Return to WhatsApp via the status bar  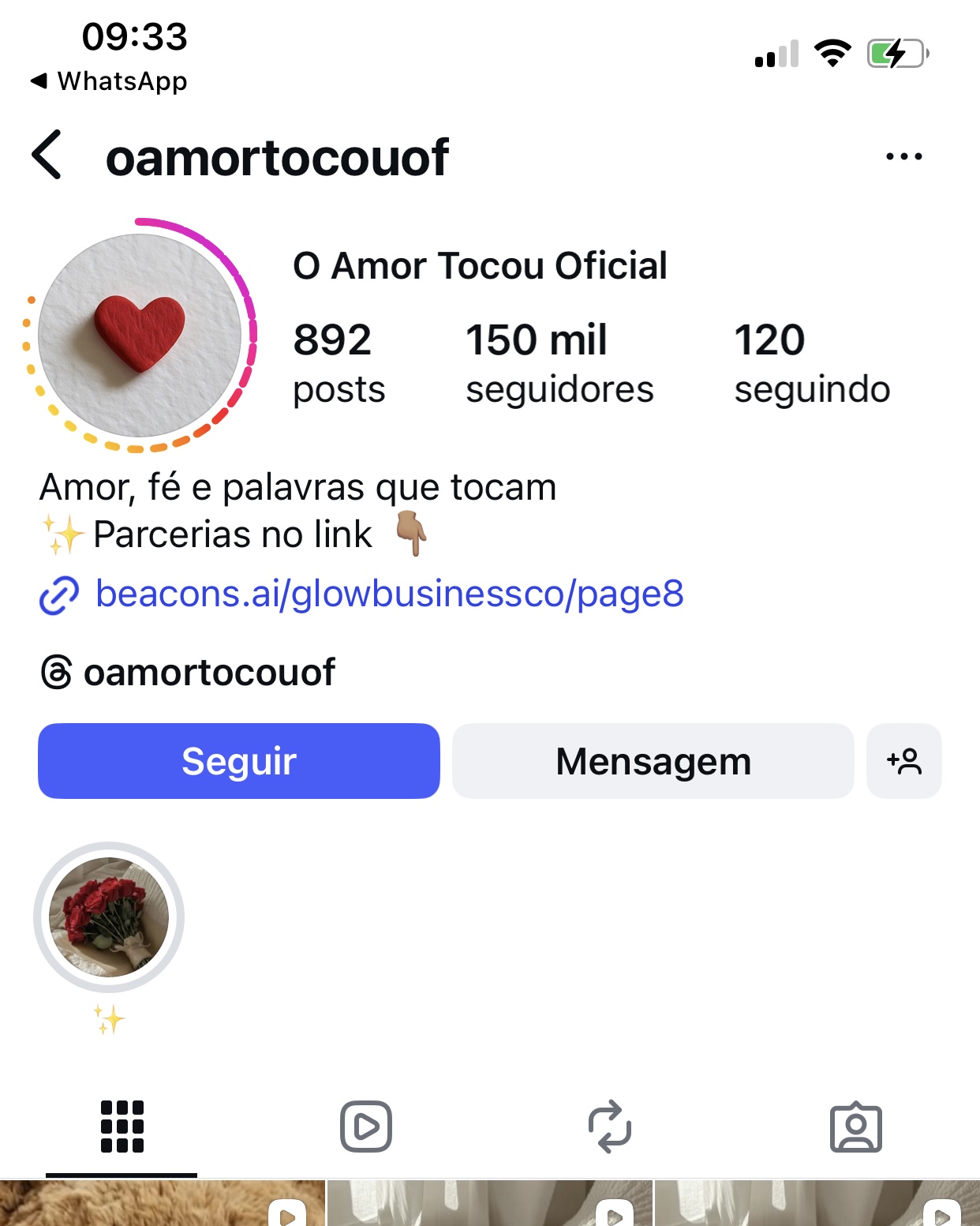(x=109, y=81)
